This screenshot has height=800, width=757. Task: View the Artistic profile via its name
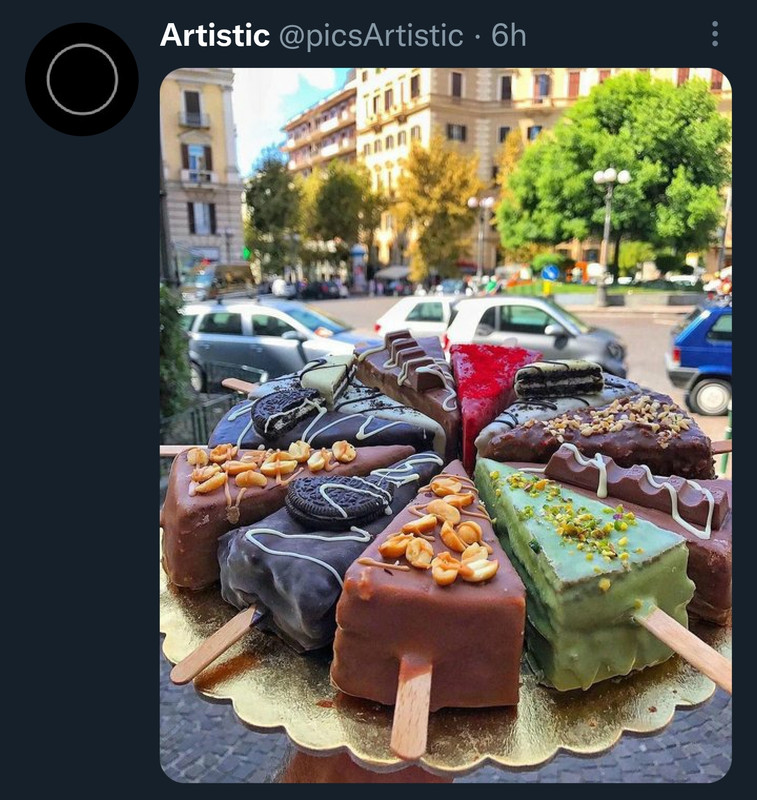click(214, 36)
